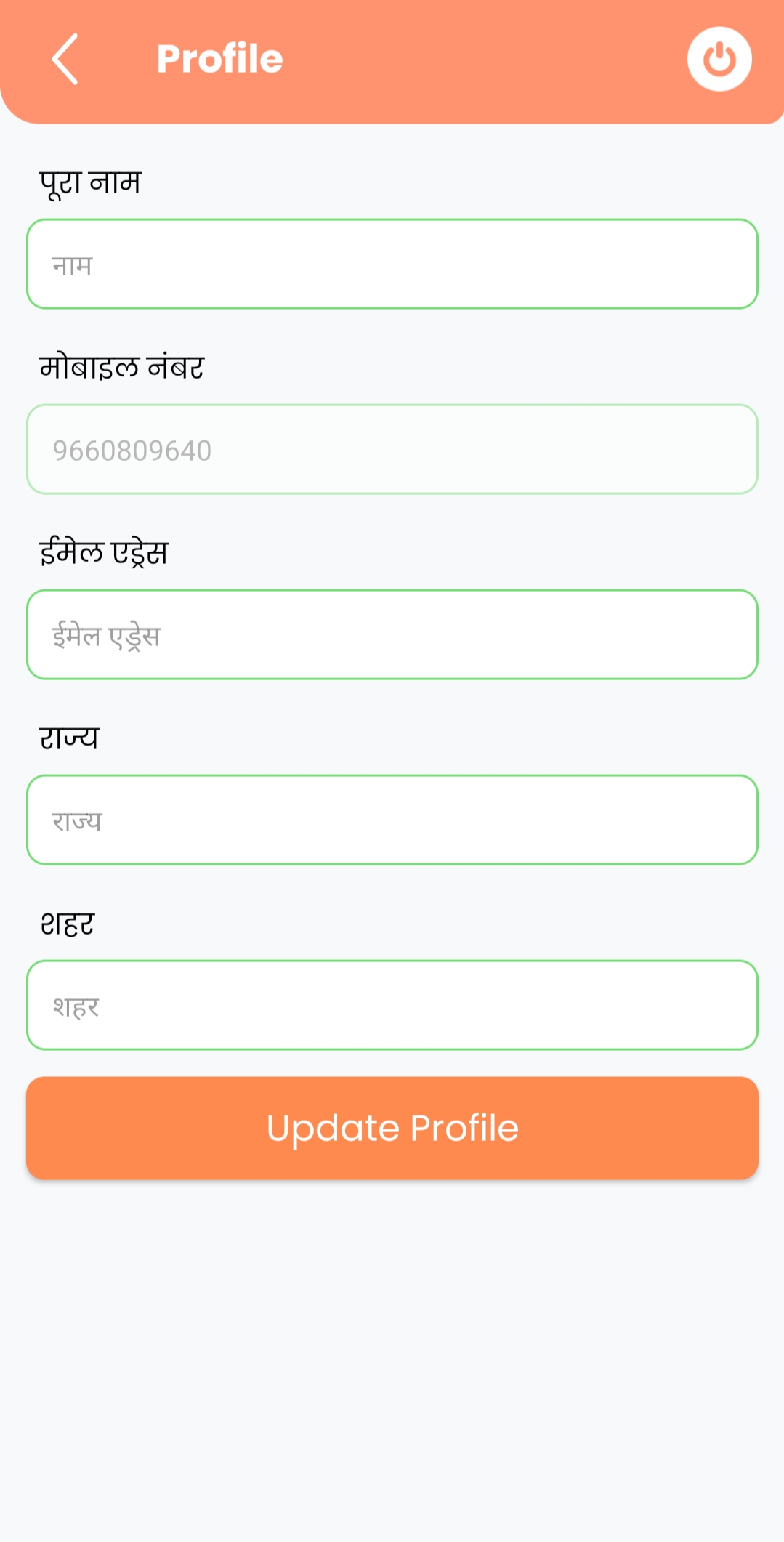Click inside the email address entry area
This screenshot has width=784, height=1542.
pyautogui.click(x=392, y=634)
